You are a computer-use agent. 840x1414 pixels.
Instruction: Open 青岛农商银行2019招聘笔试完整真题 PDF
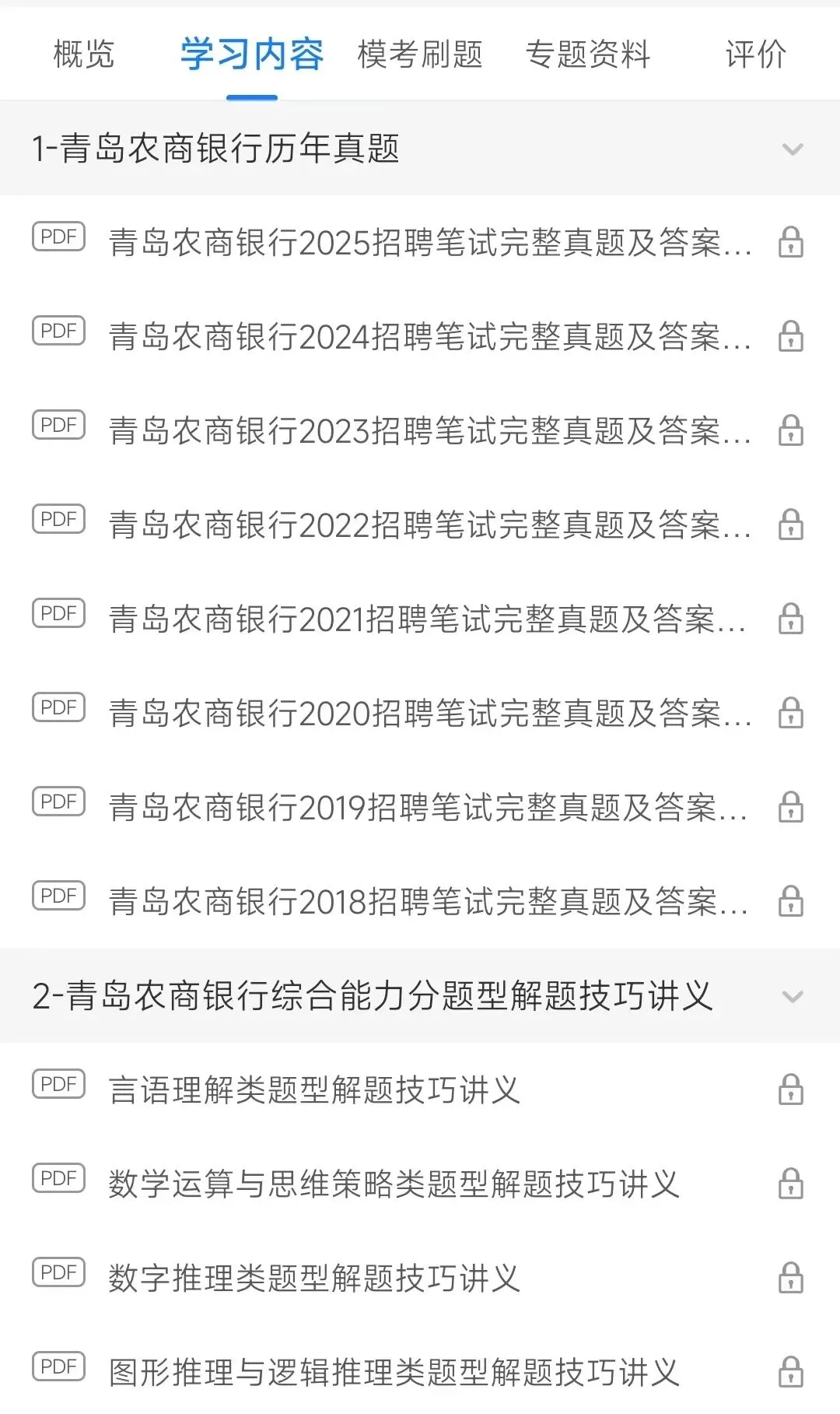click(x=428, y=808)
